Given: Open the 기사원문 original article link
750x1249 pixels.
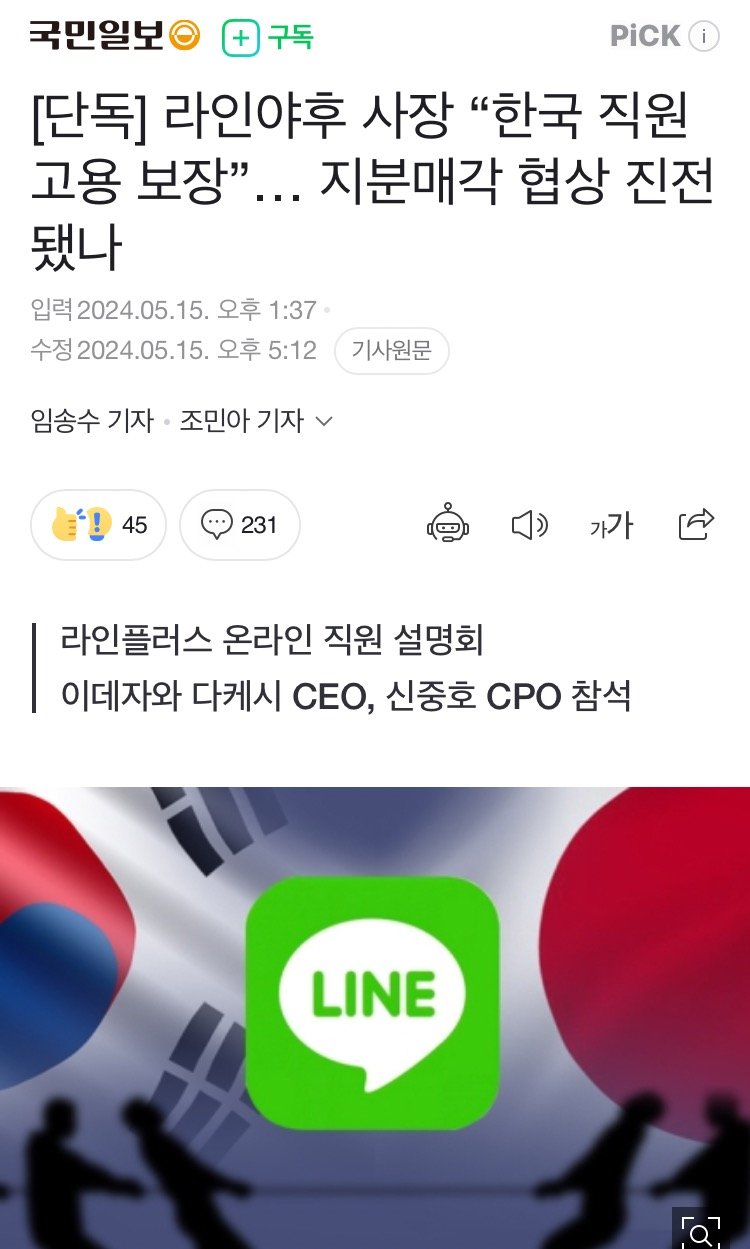Looking at the screenshot, I should pos(391,351).
